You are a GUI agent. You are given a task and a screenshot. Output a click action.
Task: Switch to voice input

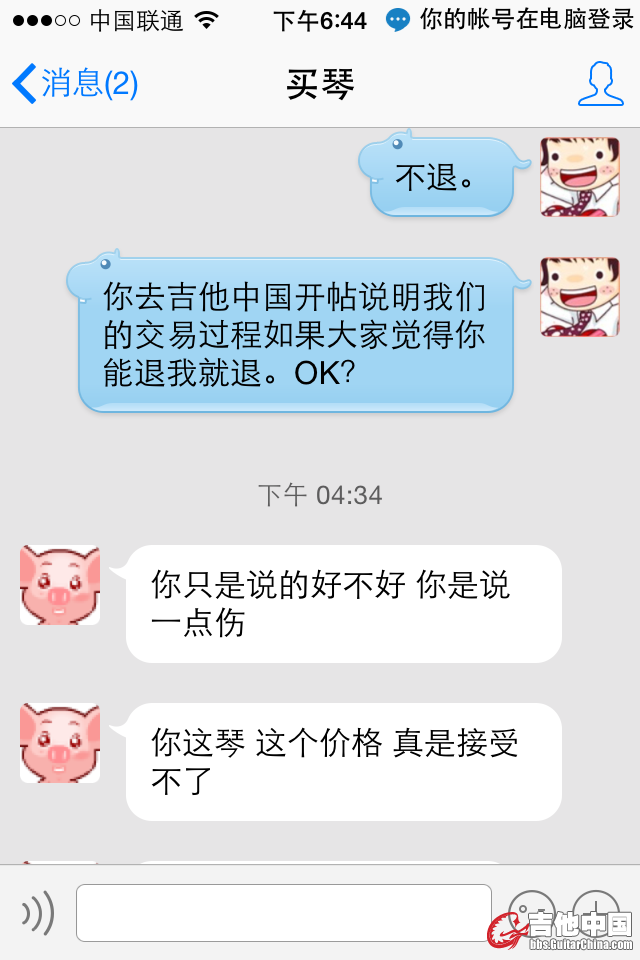[38, 912]
